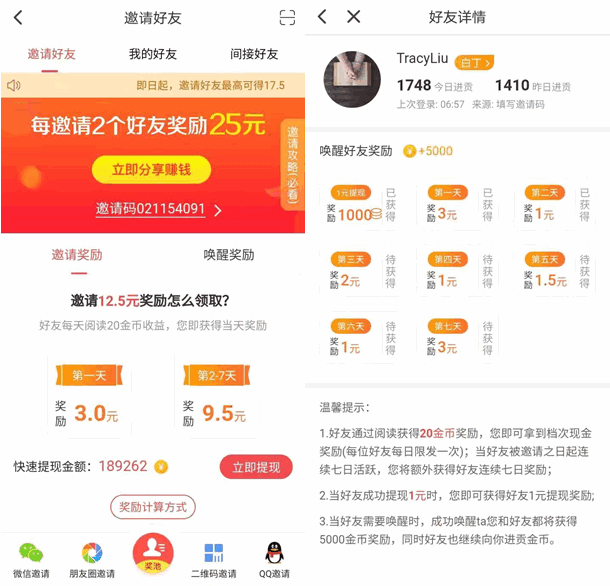Open the scan icon beside 邀请好友 title

[287, 17]
